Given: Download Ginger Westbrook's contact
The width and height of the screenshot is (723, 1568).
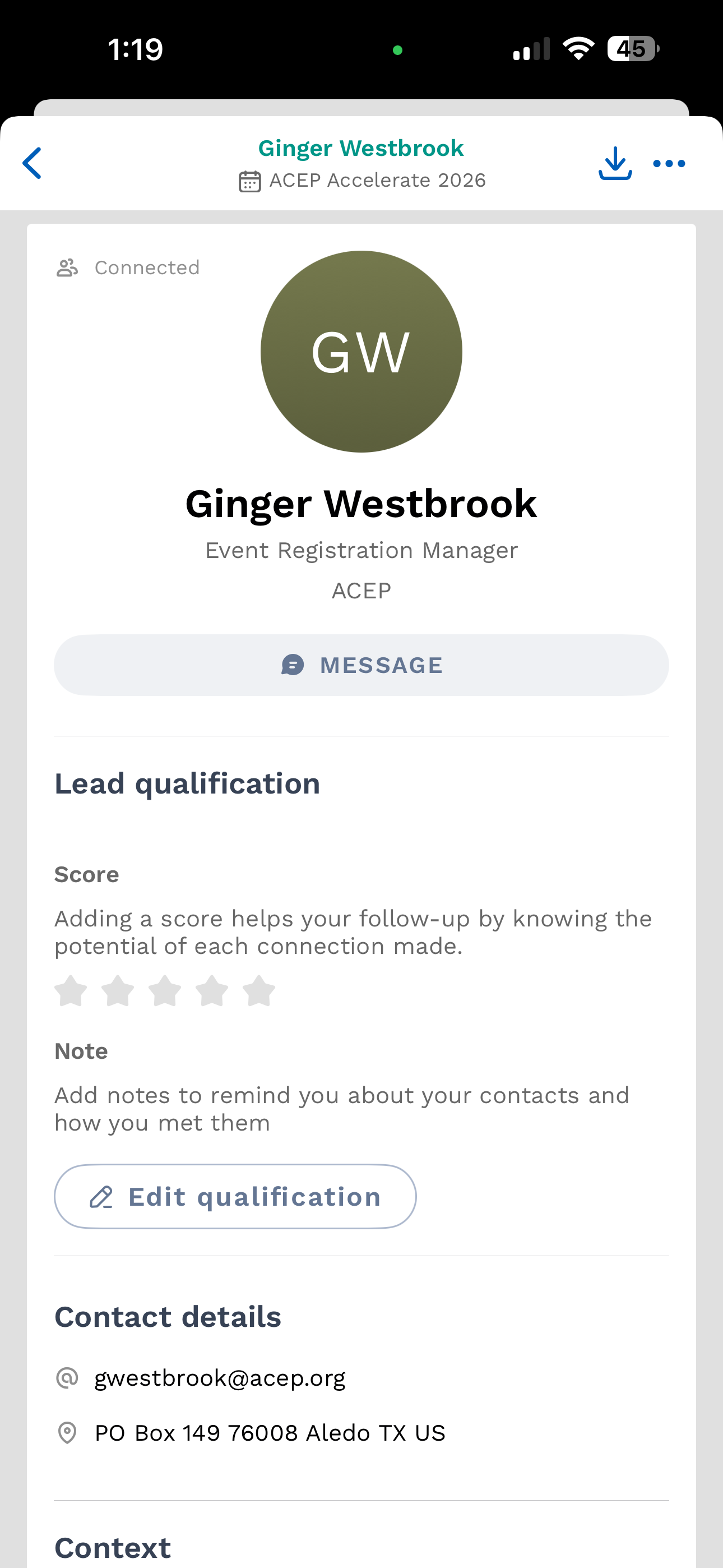Looking at the screenshot, I should pos(615,163).
